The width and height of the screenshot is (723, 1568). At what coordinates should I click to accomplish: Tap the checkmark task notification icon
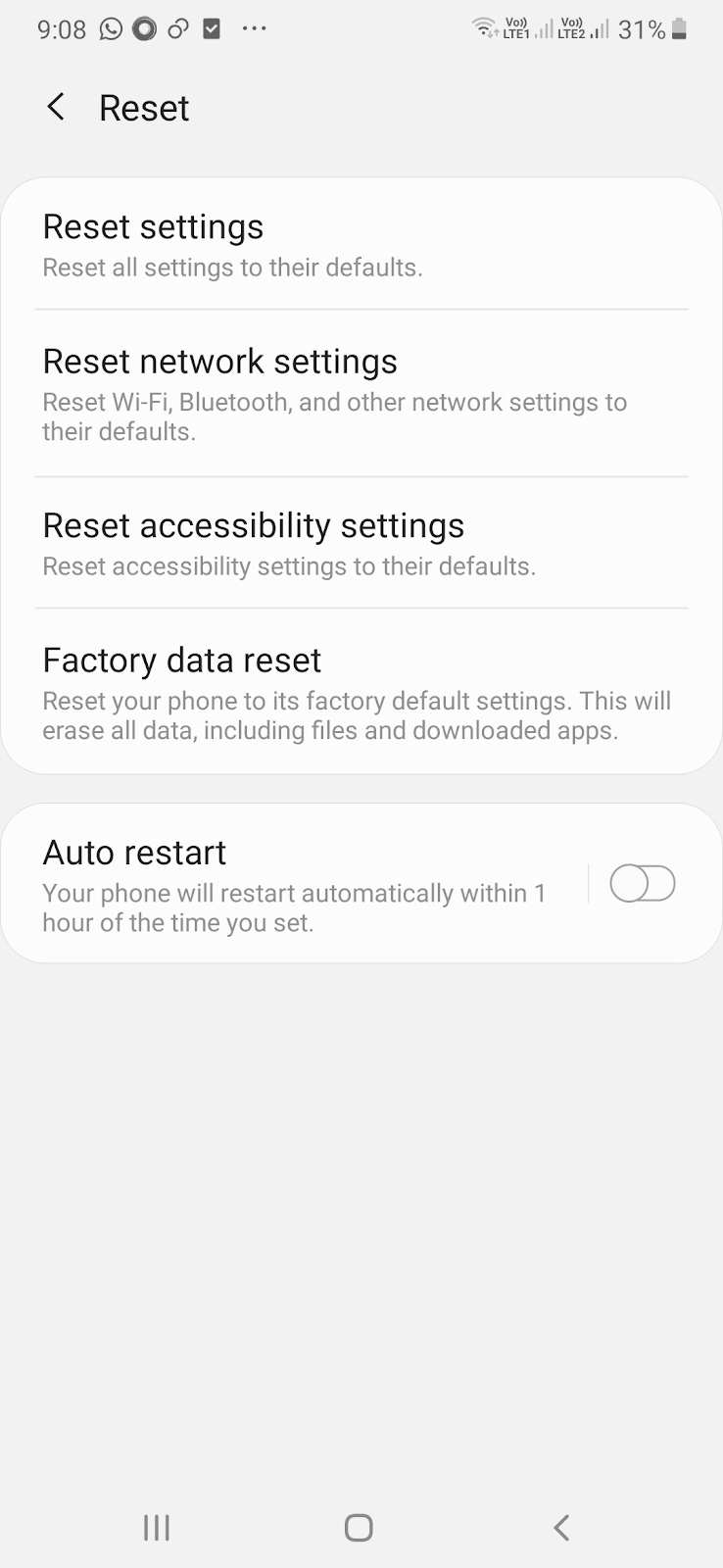[x=212, y=28]
